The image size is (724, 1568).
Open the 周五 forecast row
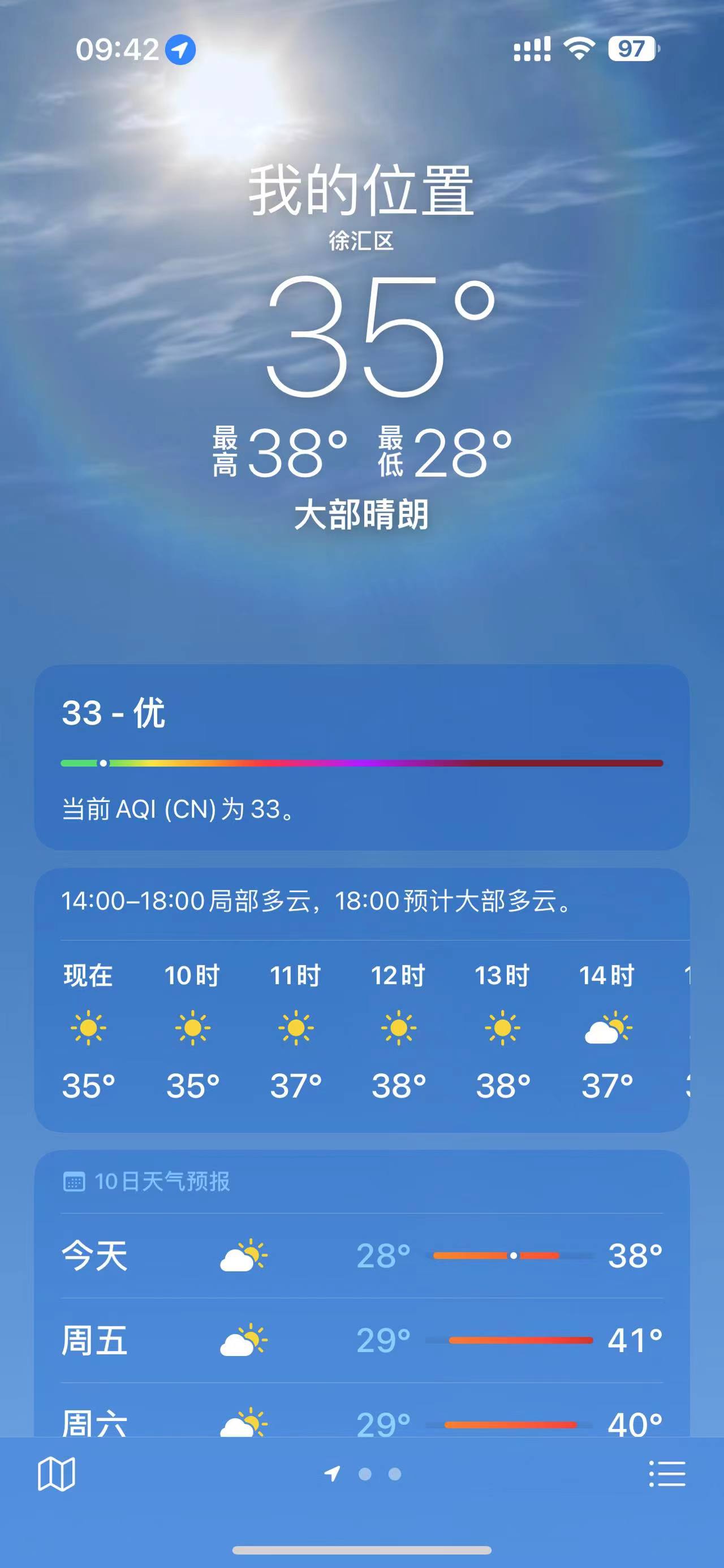coord(361,1340)
